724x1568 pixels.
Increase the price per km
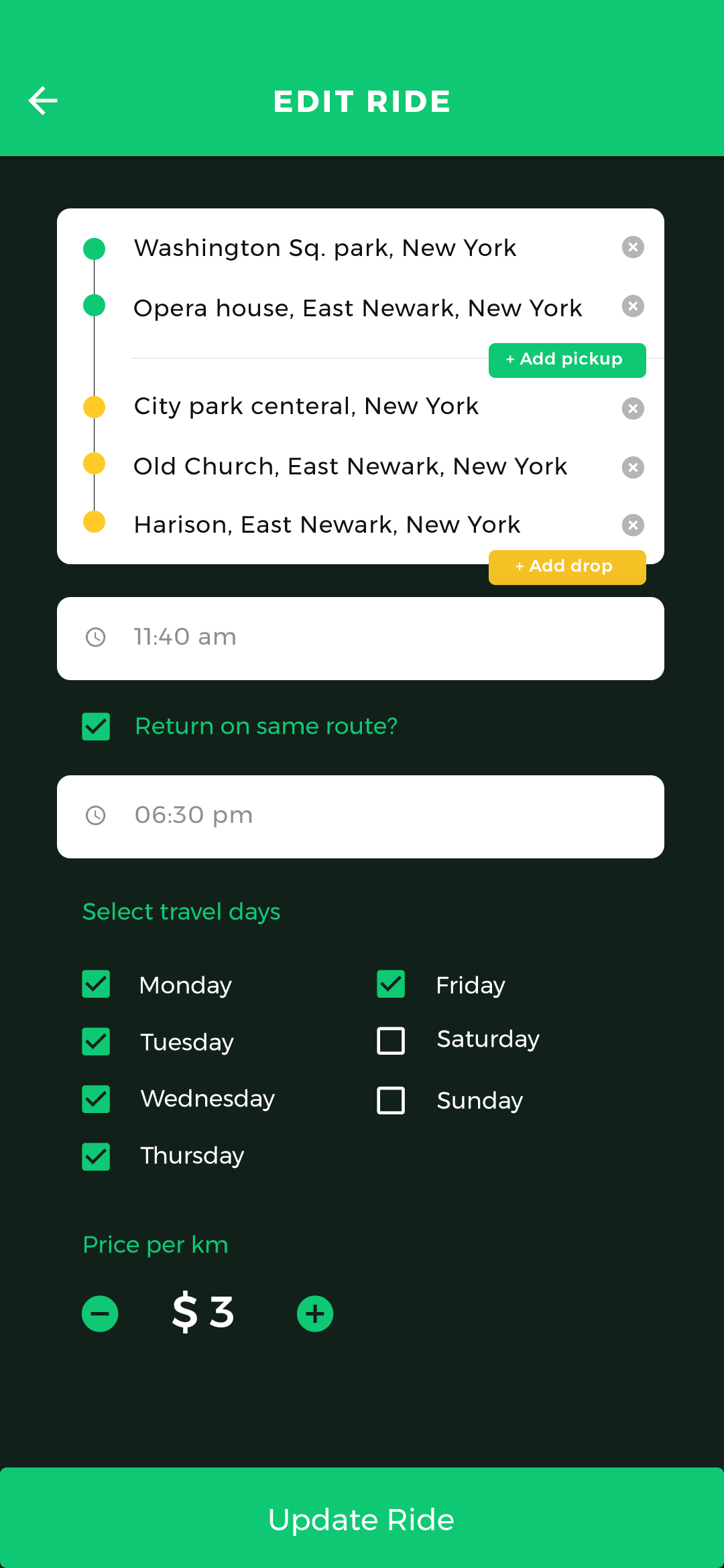click(x=315, y=1313)
